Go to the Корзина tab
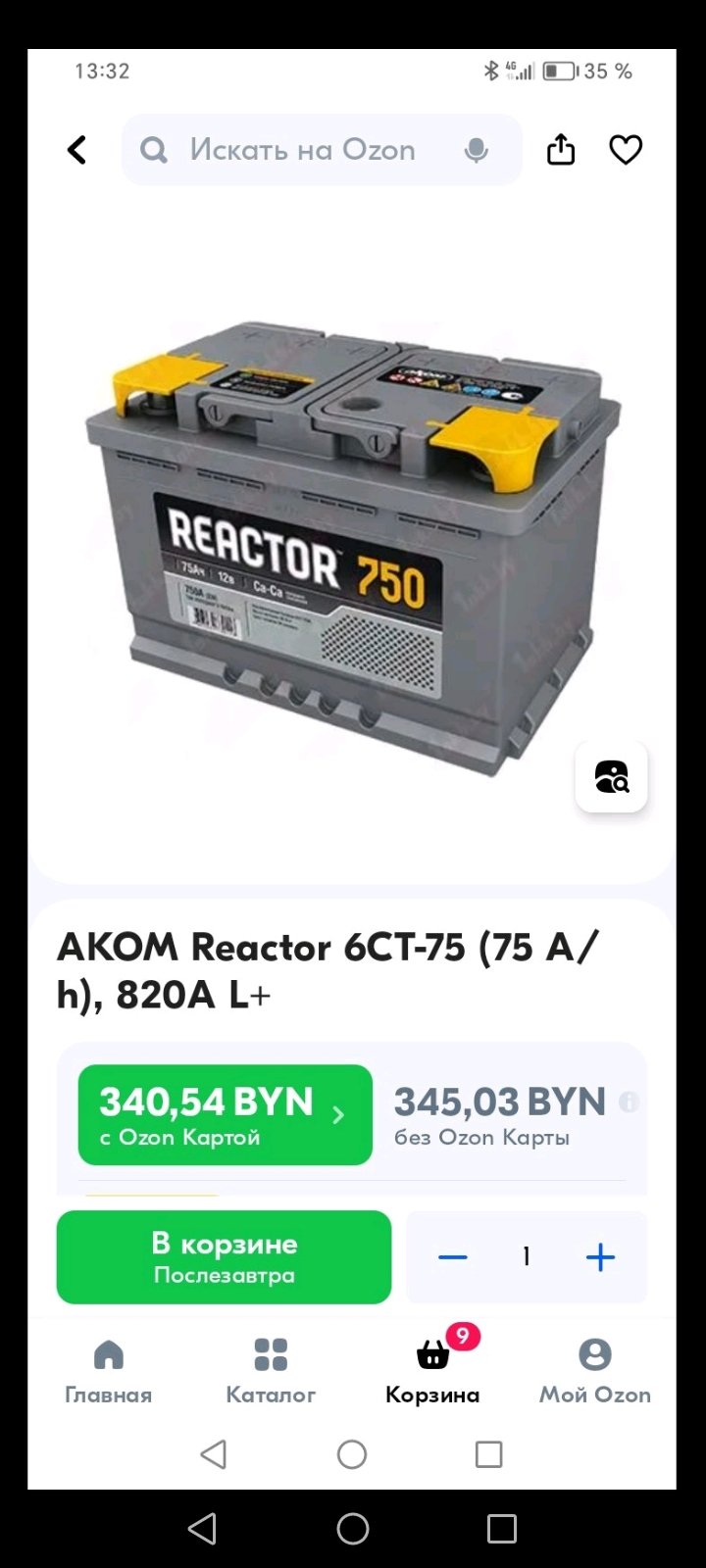The width and height of the screenshot is (706, 1568). (432, 1372)
